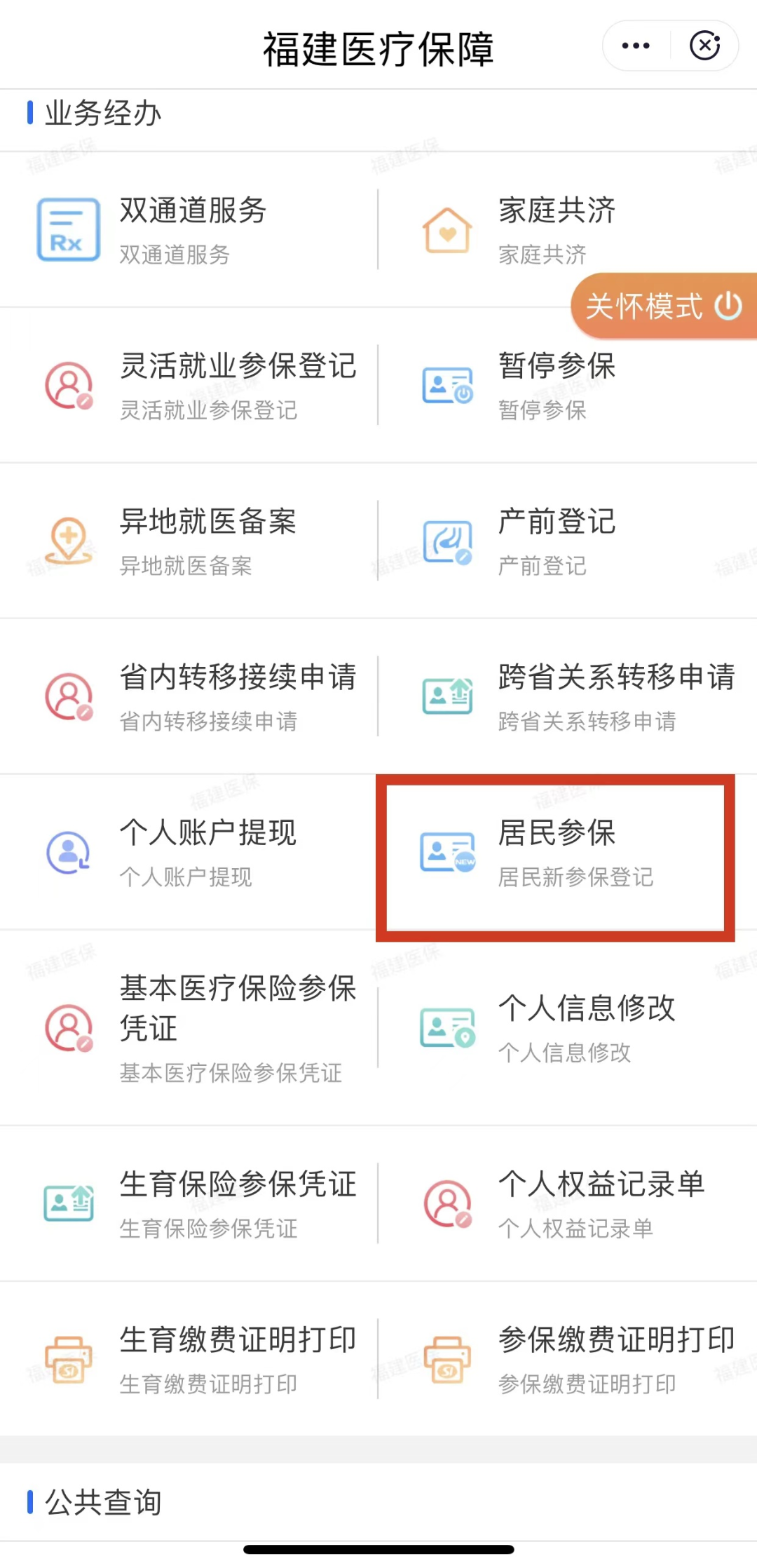Open the mini program overflow menu

point(636,46)
